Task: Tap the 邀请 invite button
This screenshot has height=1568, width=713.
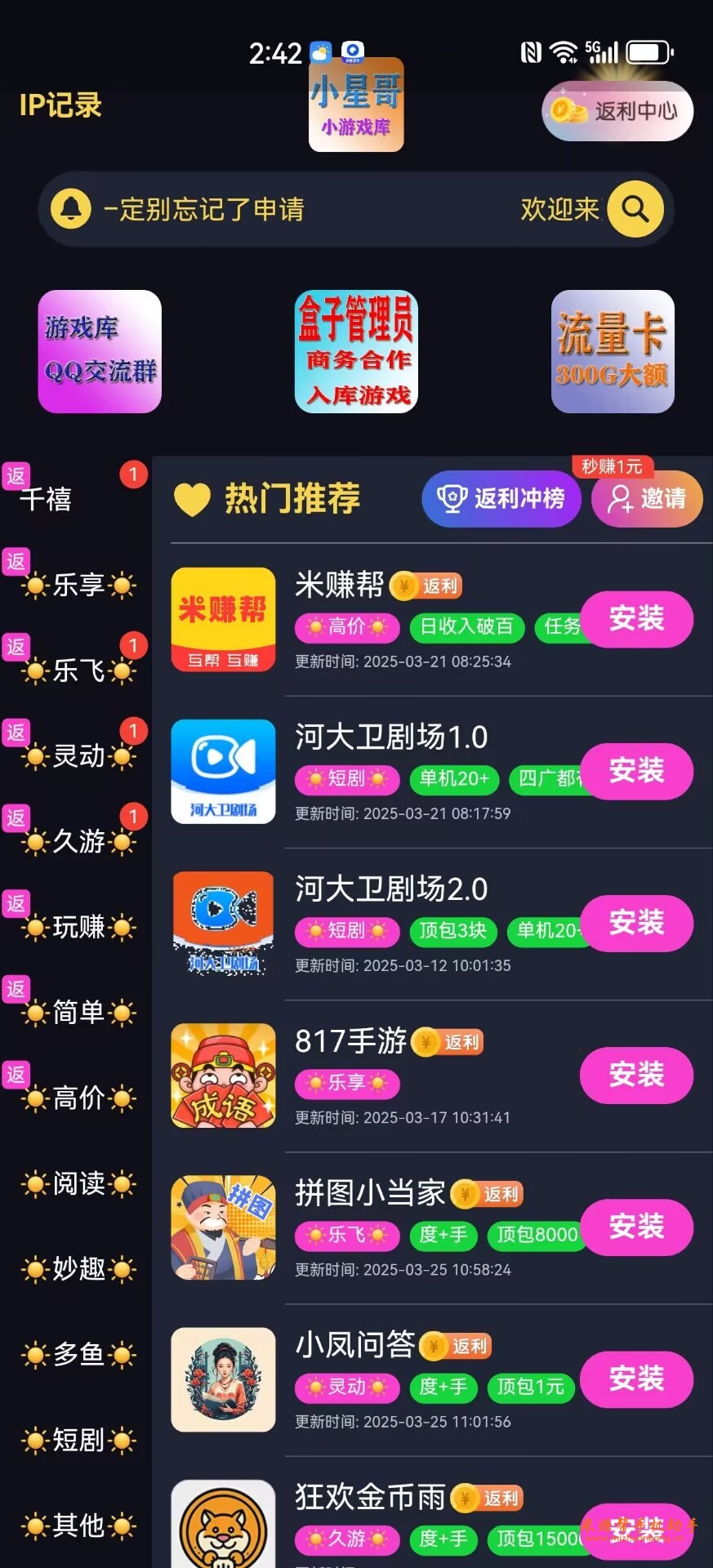Action: [647, 498]
